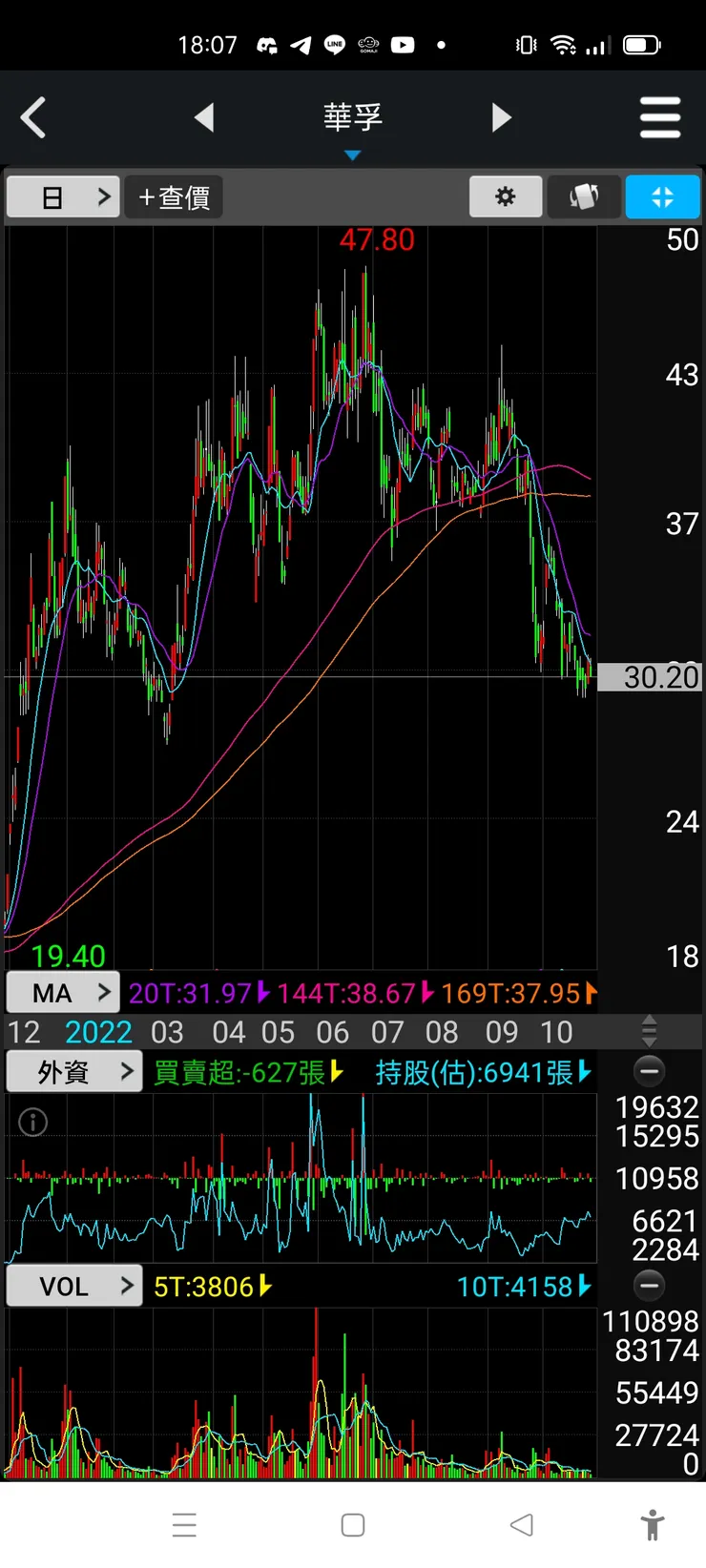Screen dimensions: 706x1568
Task: Change the 日 chart period
Action: pos(63,197)
